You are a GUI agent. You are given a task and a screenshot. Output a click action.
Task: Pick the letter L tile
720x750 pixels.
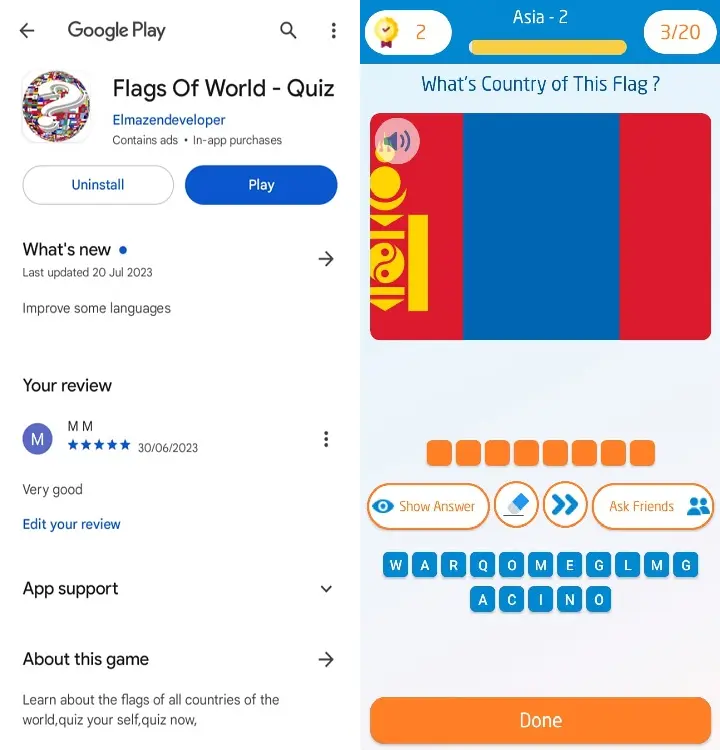(628, 566)
